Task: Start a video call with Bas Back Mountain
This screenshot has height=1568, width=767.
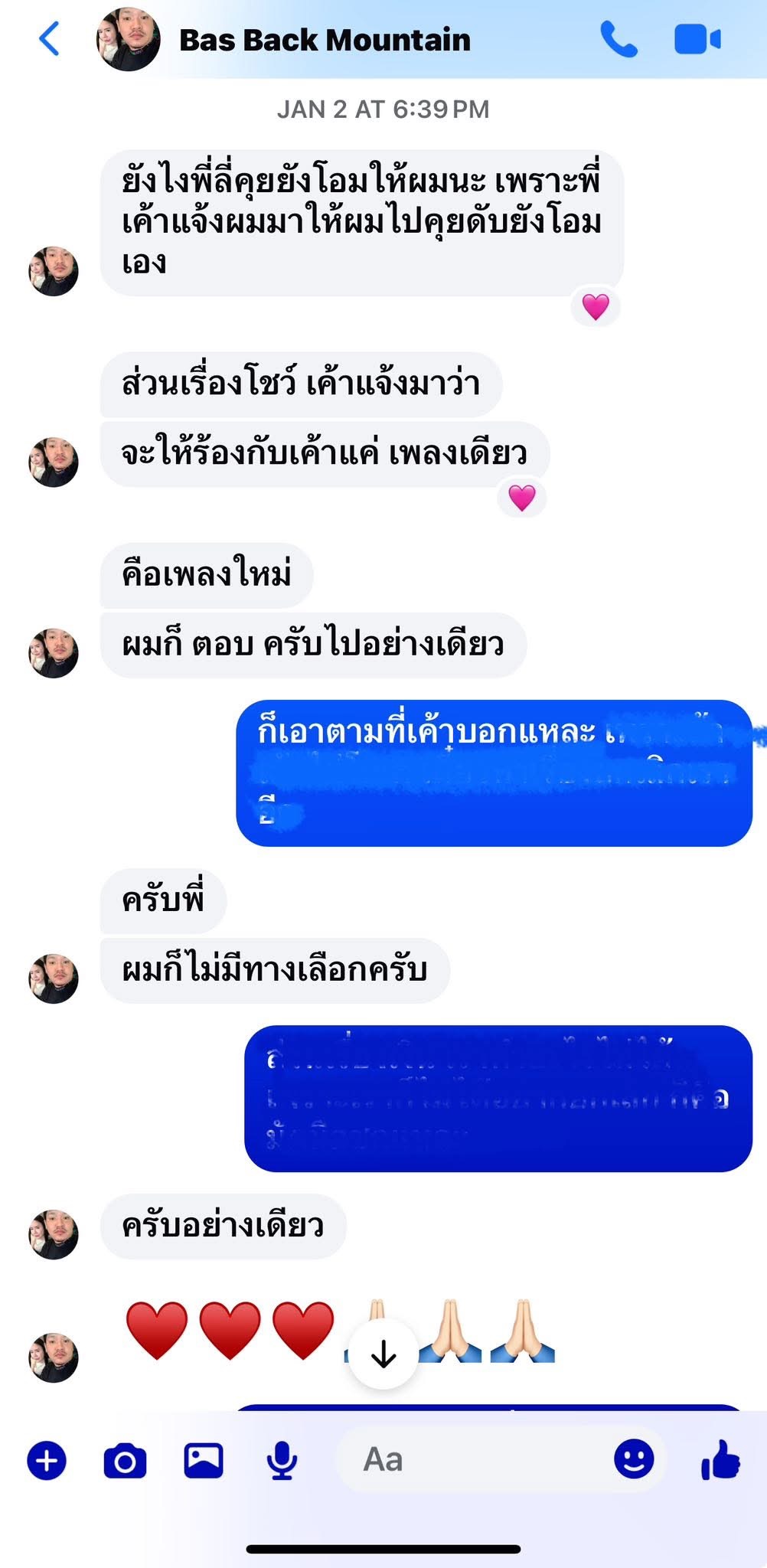Action: (x=697, y=40)
